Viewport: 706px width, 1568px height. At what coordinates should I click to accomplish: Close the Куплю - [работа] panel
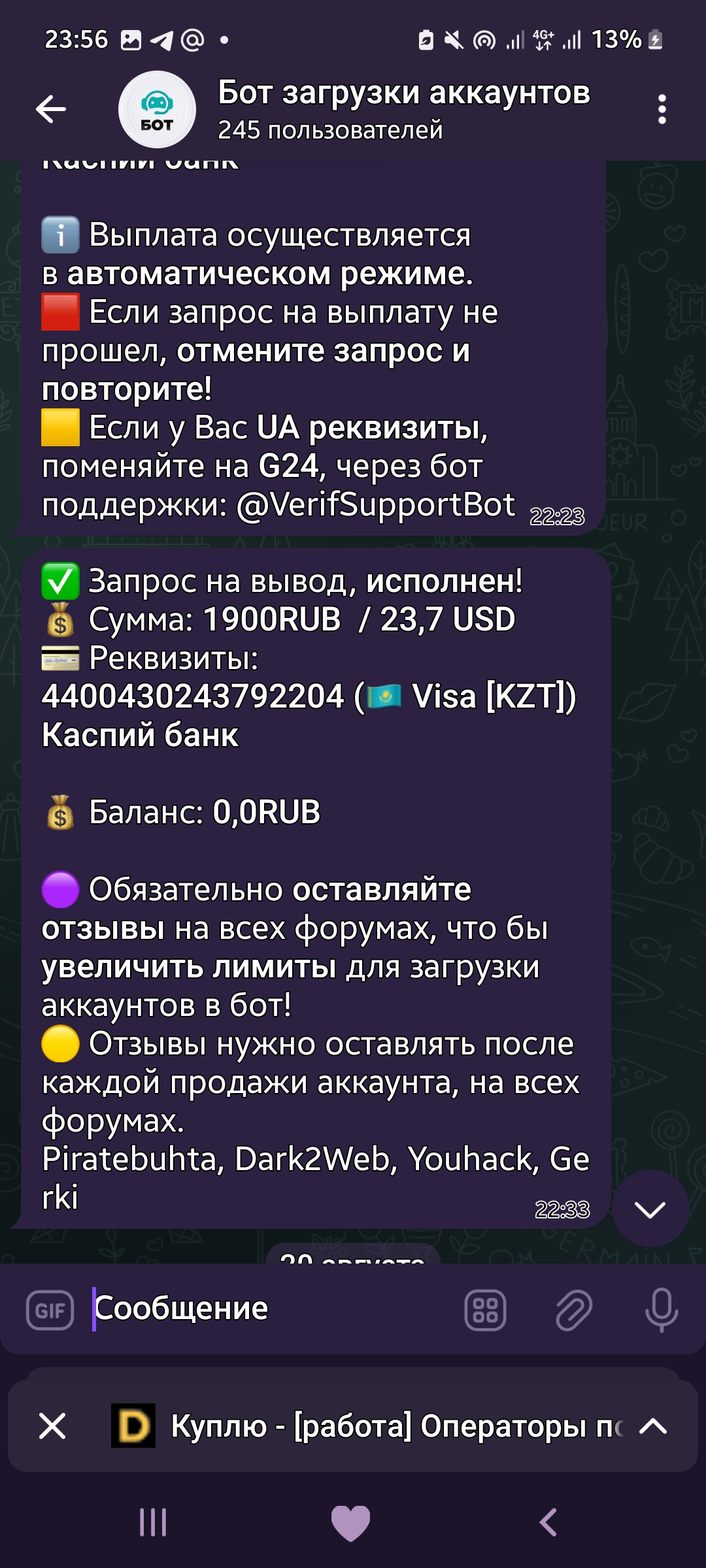(52, 1426)
